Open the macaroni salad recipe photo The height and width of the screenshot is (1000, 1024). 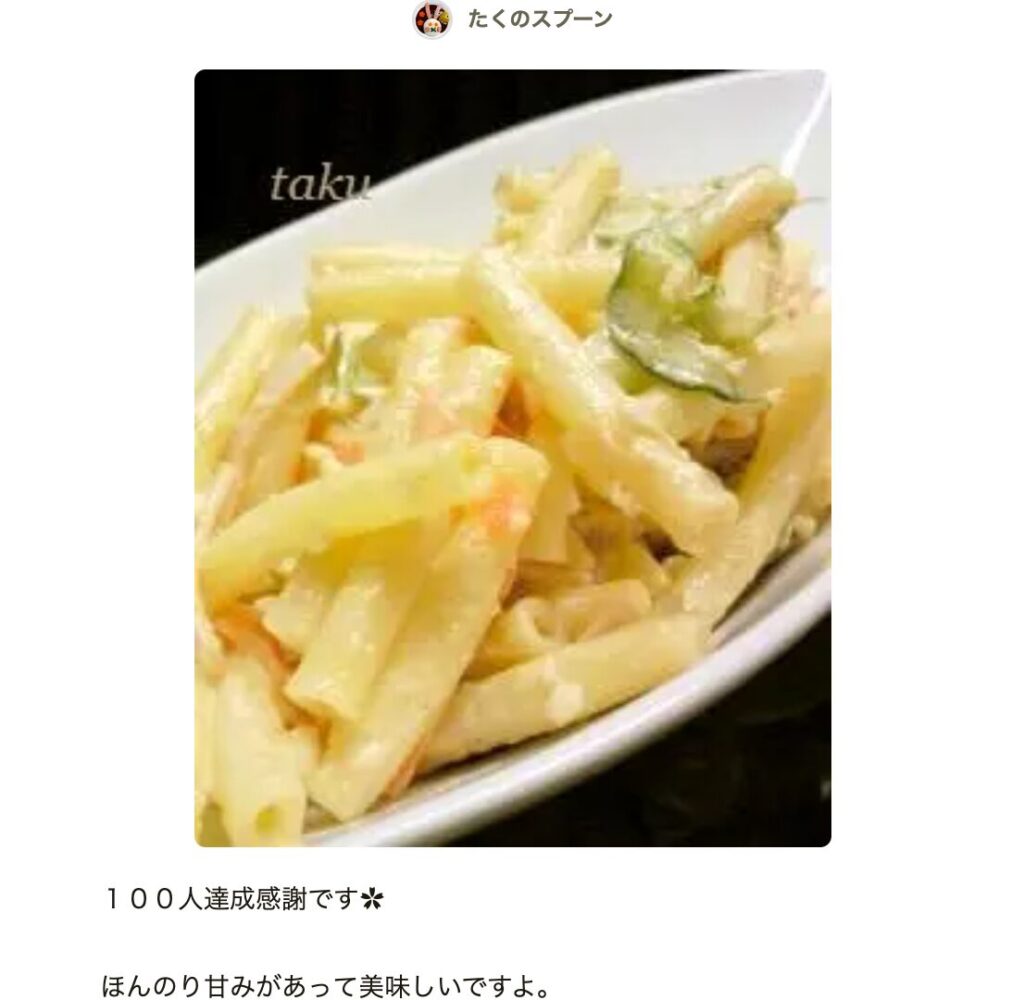click(512, 457)
